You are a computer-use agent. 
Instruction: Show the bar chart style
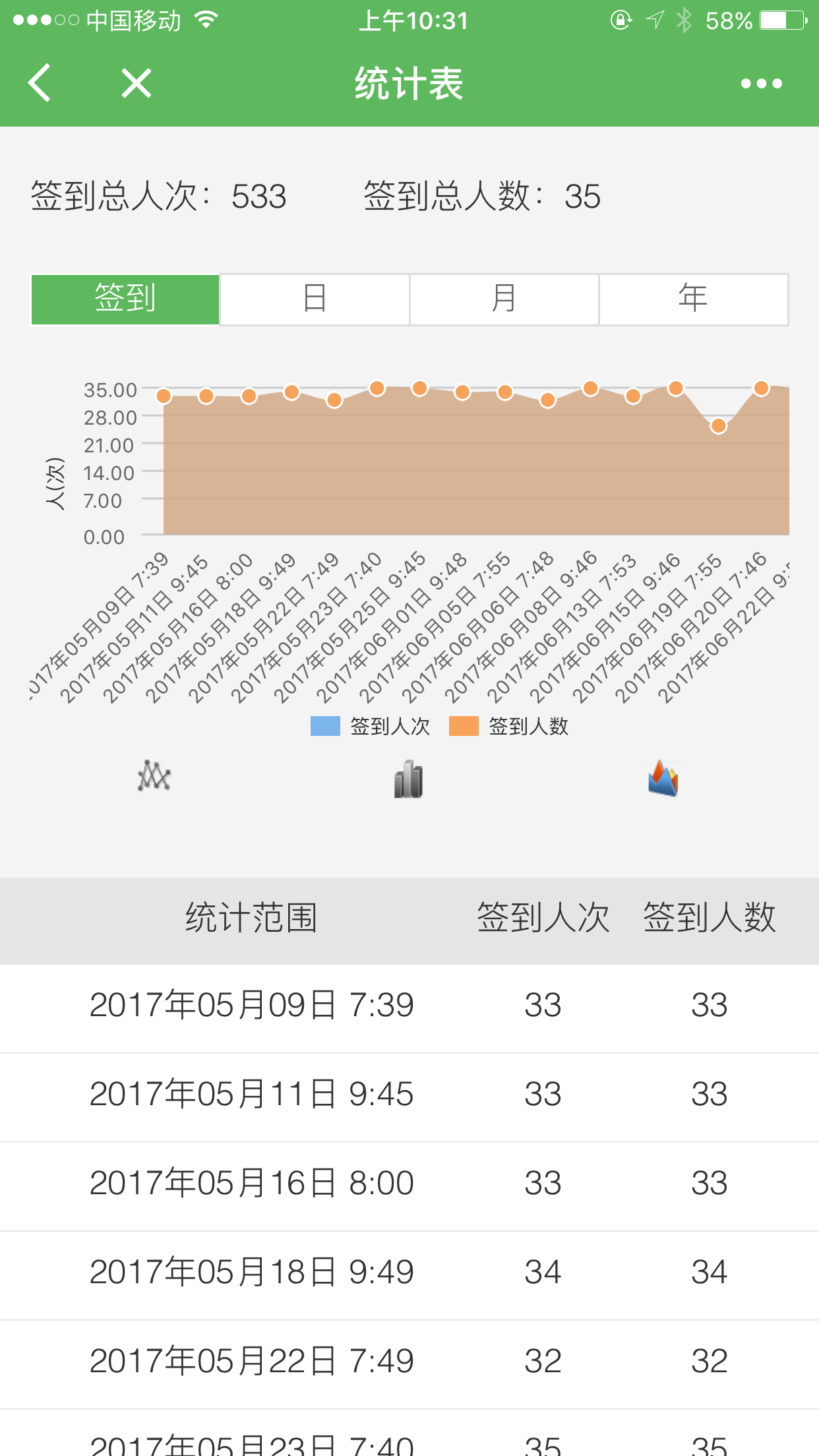pos(409,778)
